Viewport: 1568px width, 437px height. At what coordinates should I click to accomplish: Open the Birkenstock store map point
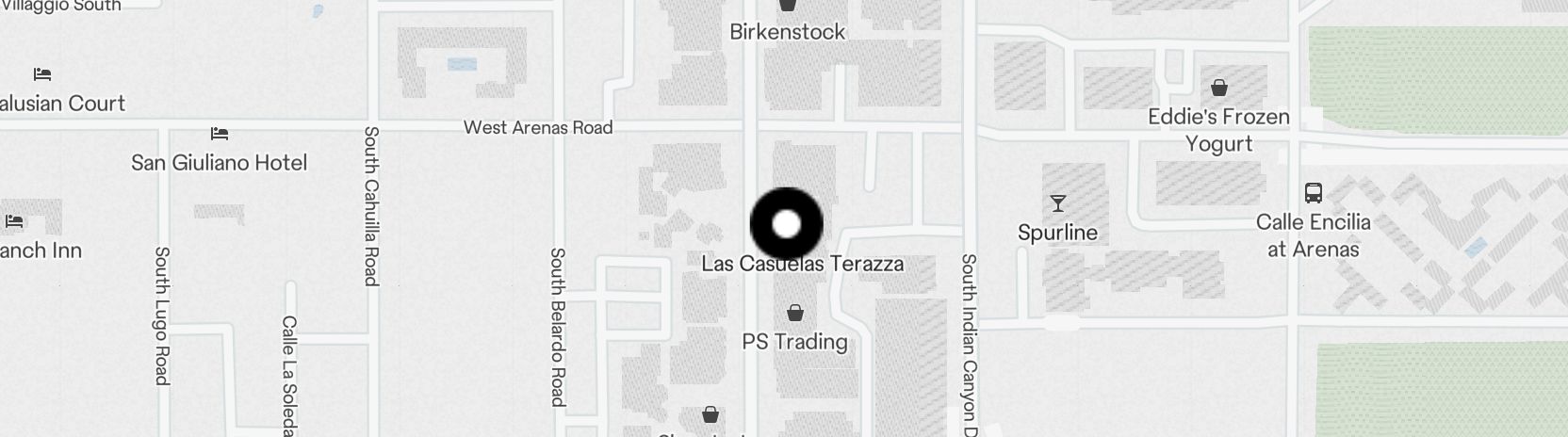click(x=788, y=8)
